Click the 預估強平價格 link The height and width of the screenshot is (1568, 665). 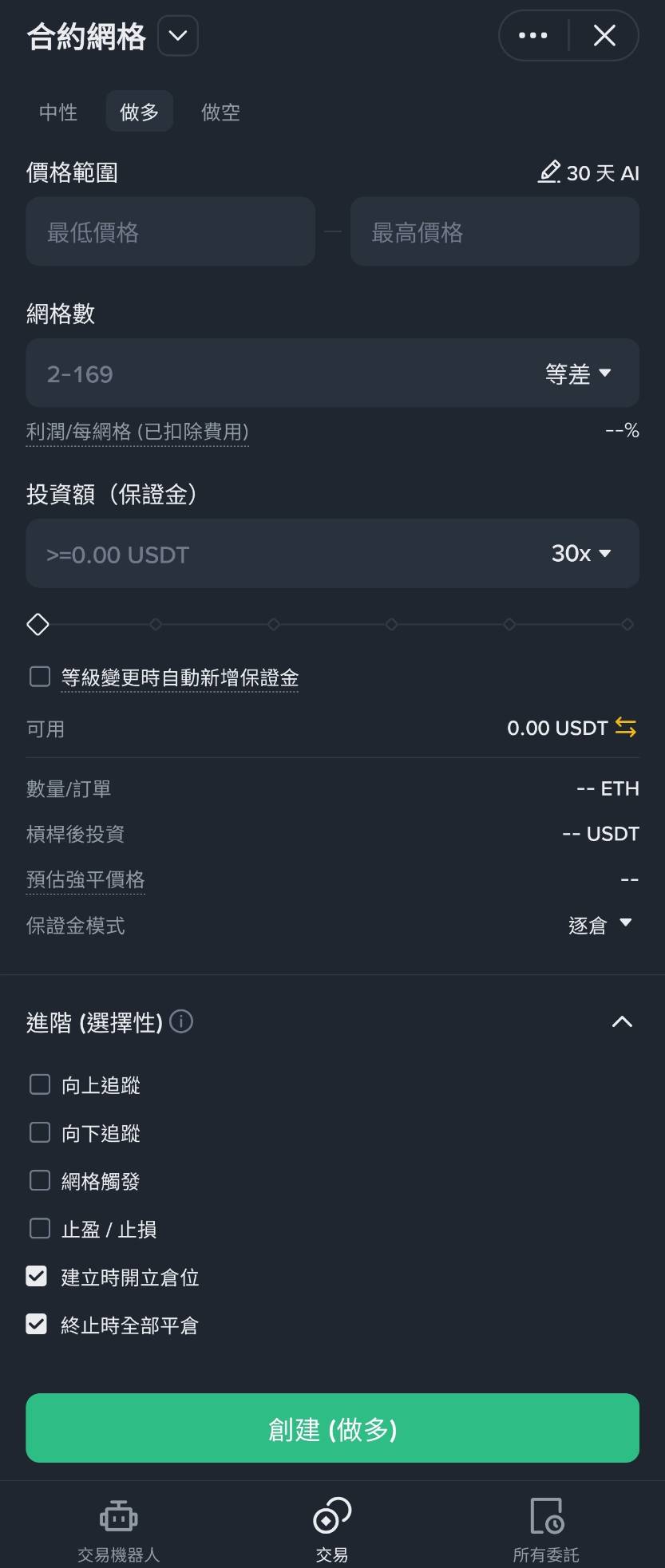point(84,879)
